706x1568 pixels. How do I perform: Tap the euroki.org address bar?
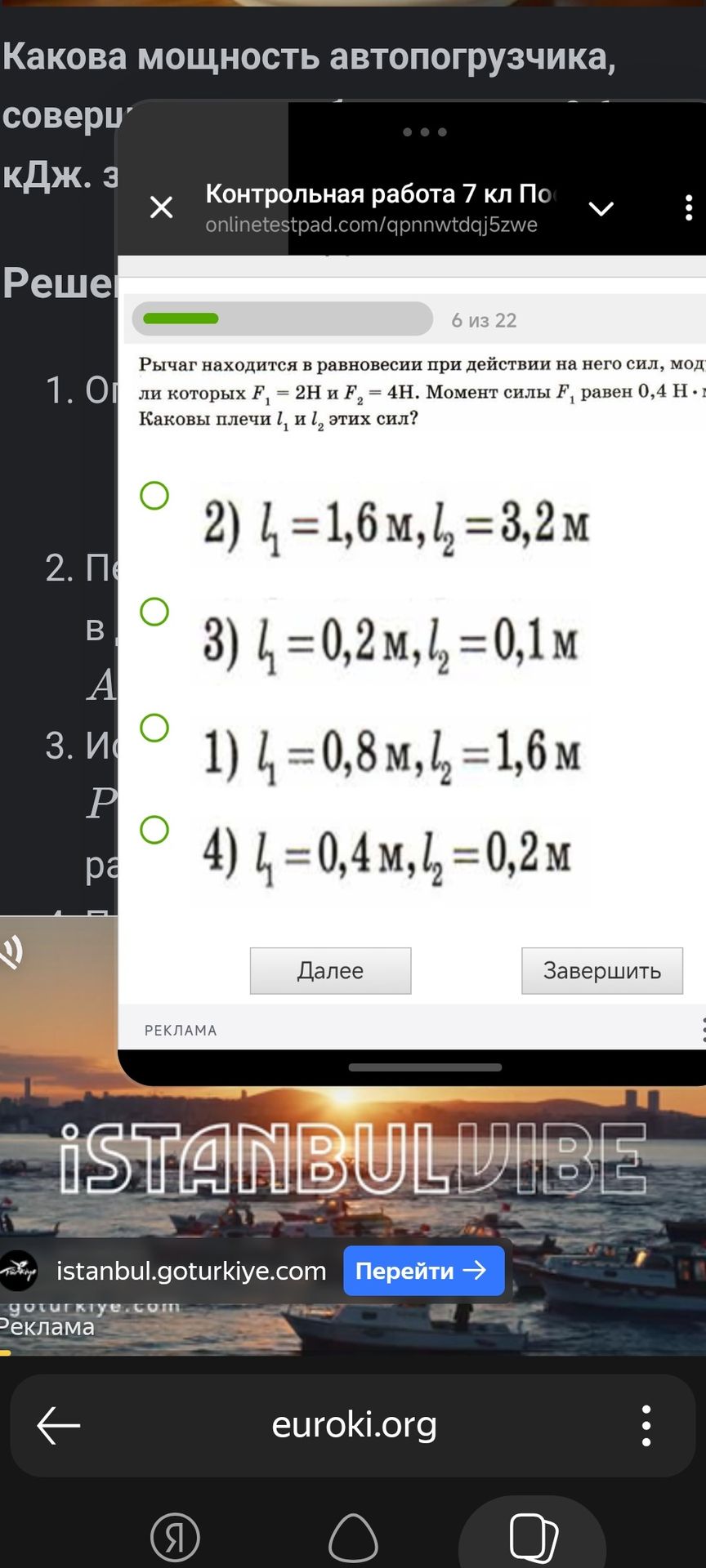(355, 1425)
